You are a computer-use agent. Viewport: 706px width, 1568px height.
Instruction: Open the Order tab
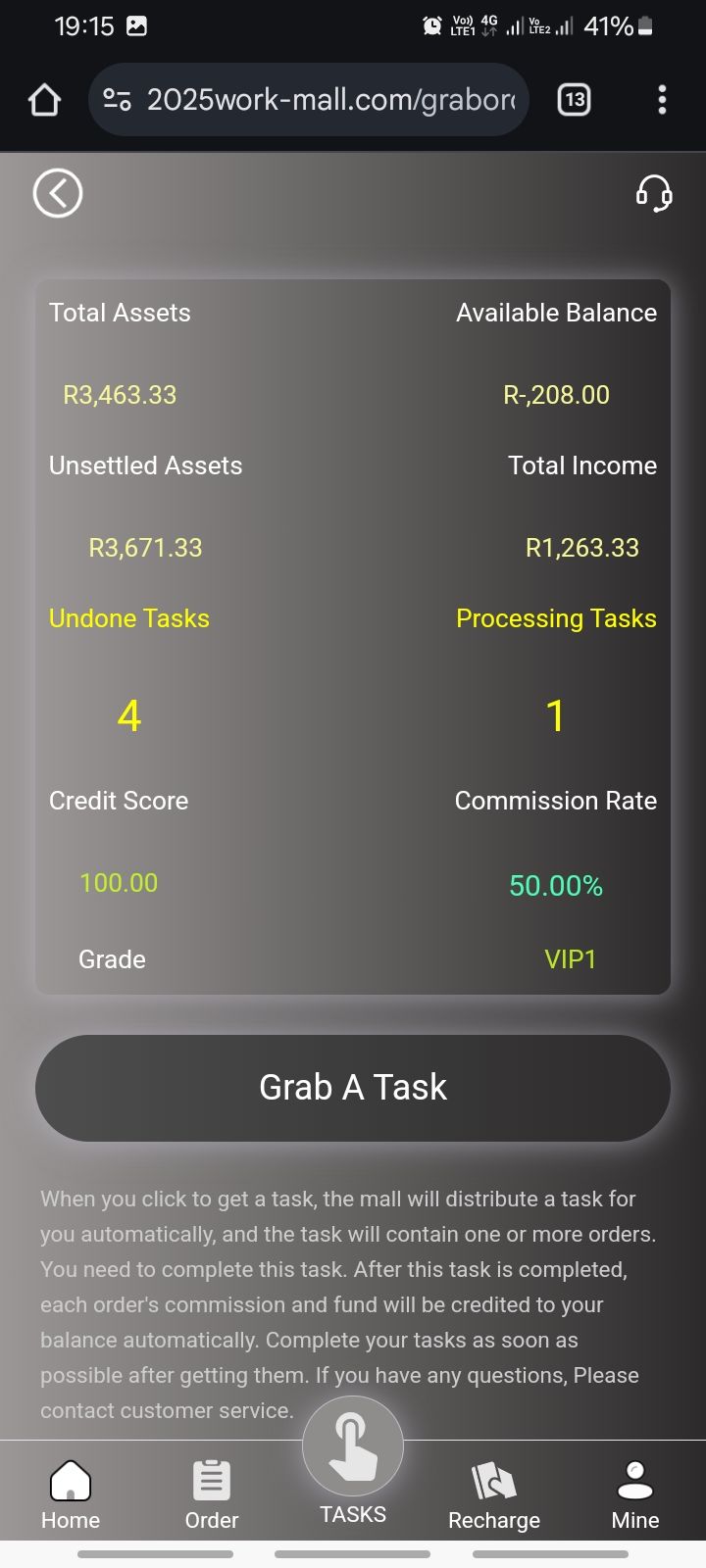(x=212, y=1494)
